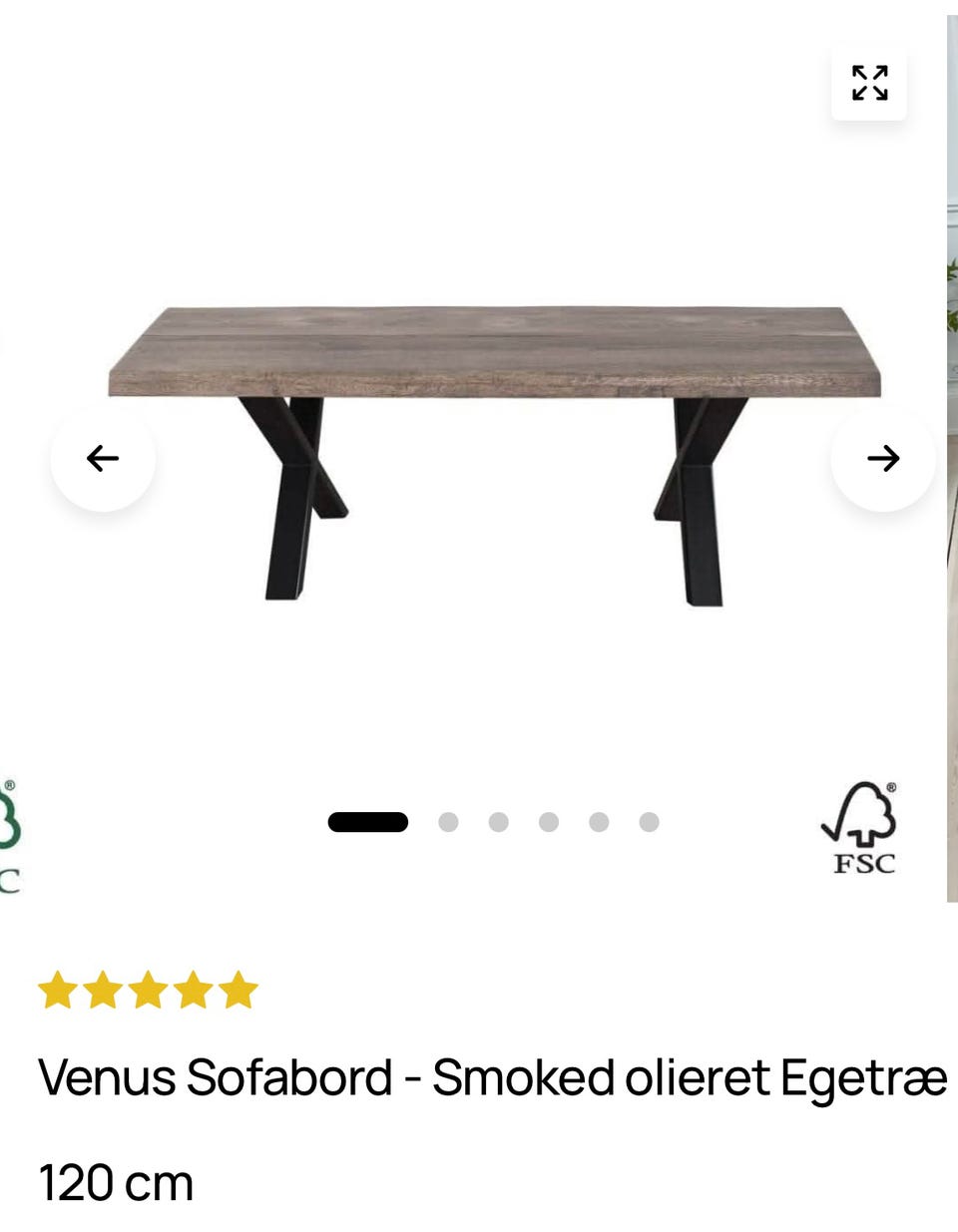Select the second carousel dot
Viewport: 958px width, 1232px height.
pos(447,822)
